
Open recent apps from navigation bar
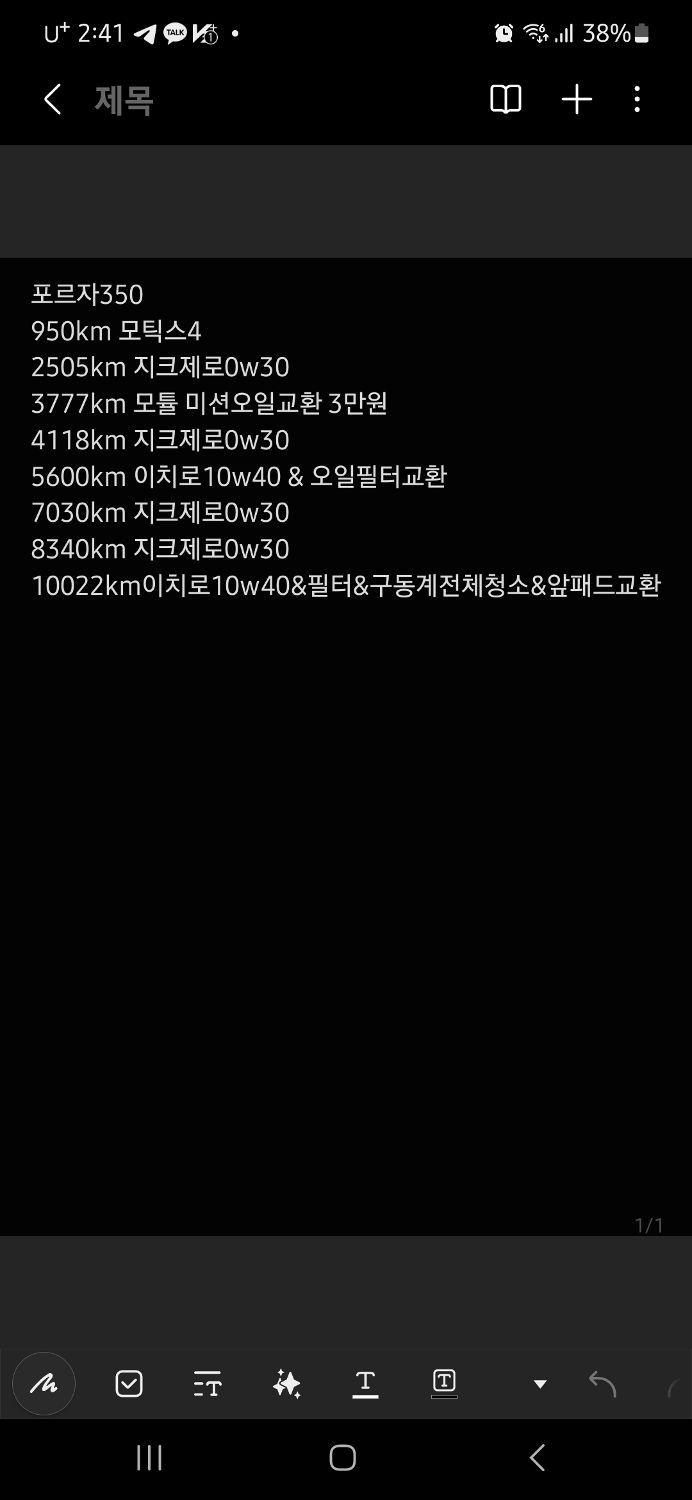tap(150, 1458)
